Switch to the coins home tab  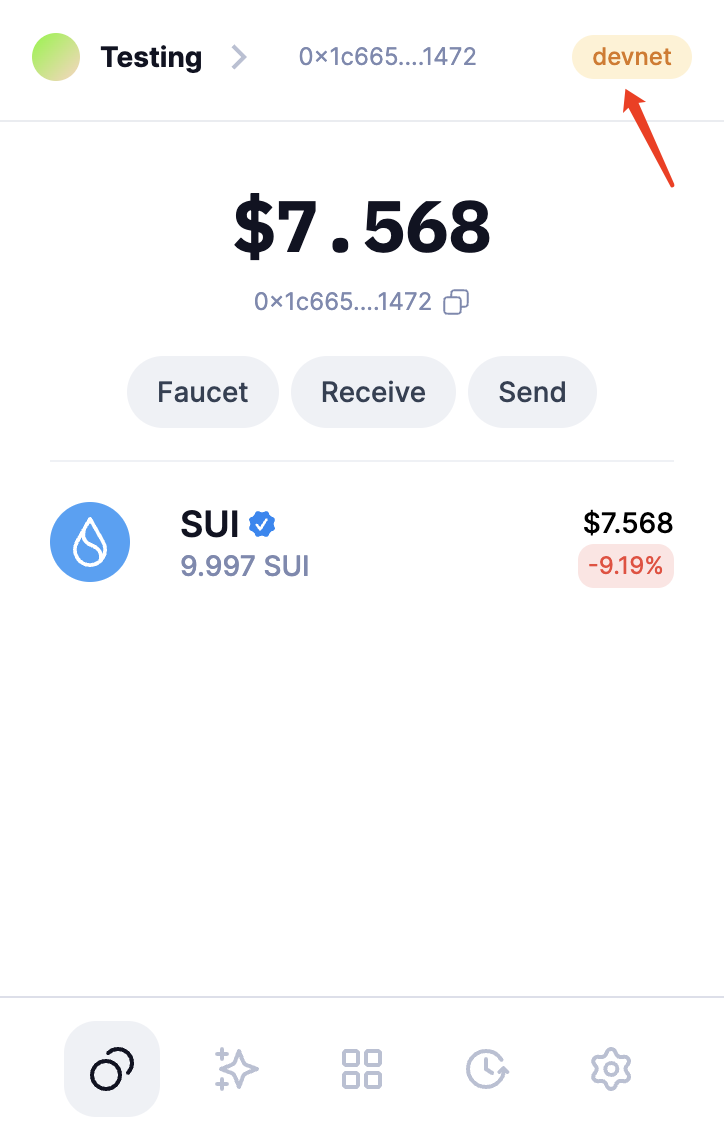(x=112, y=1069)
